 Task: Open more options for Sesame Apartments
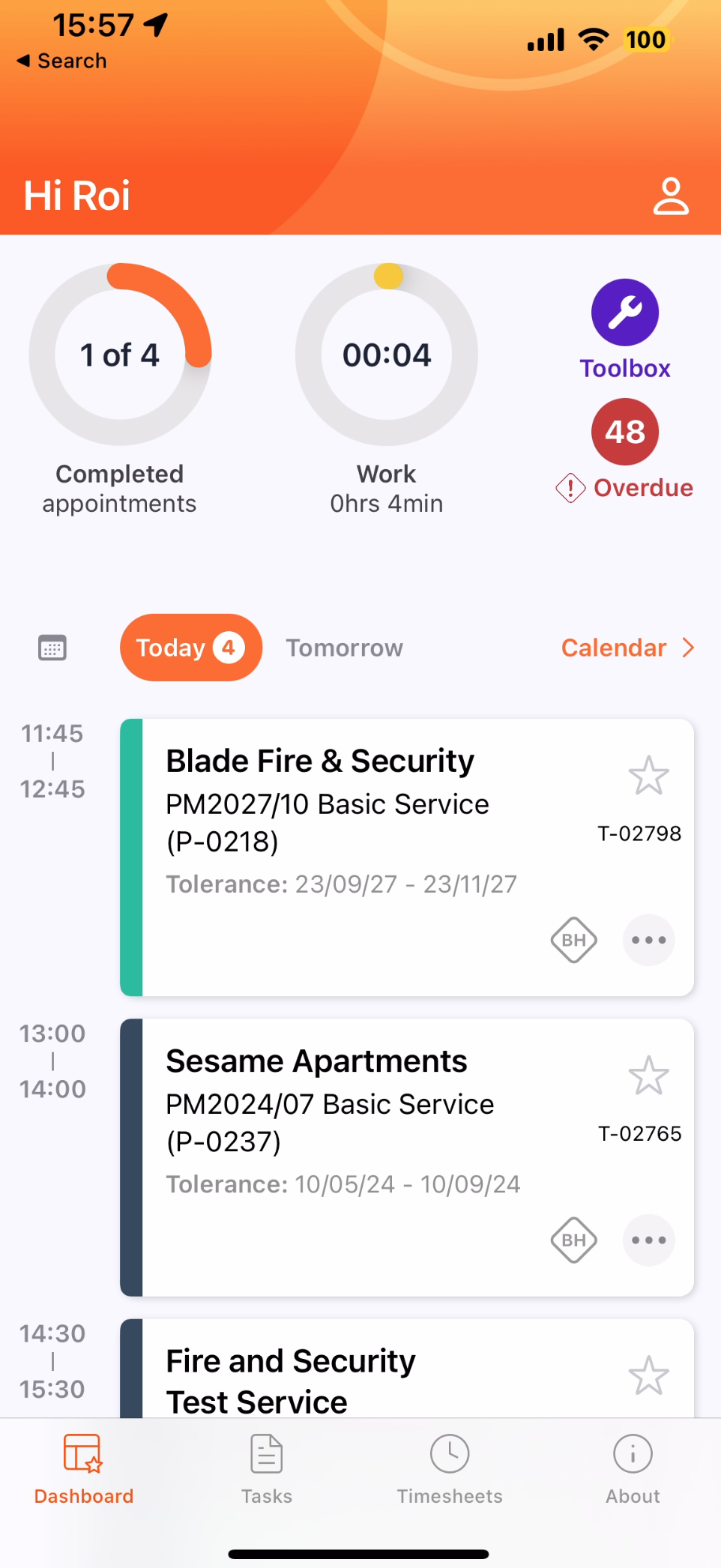[x=648, y=1240]
